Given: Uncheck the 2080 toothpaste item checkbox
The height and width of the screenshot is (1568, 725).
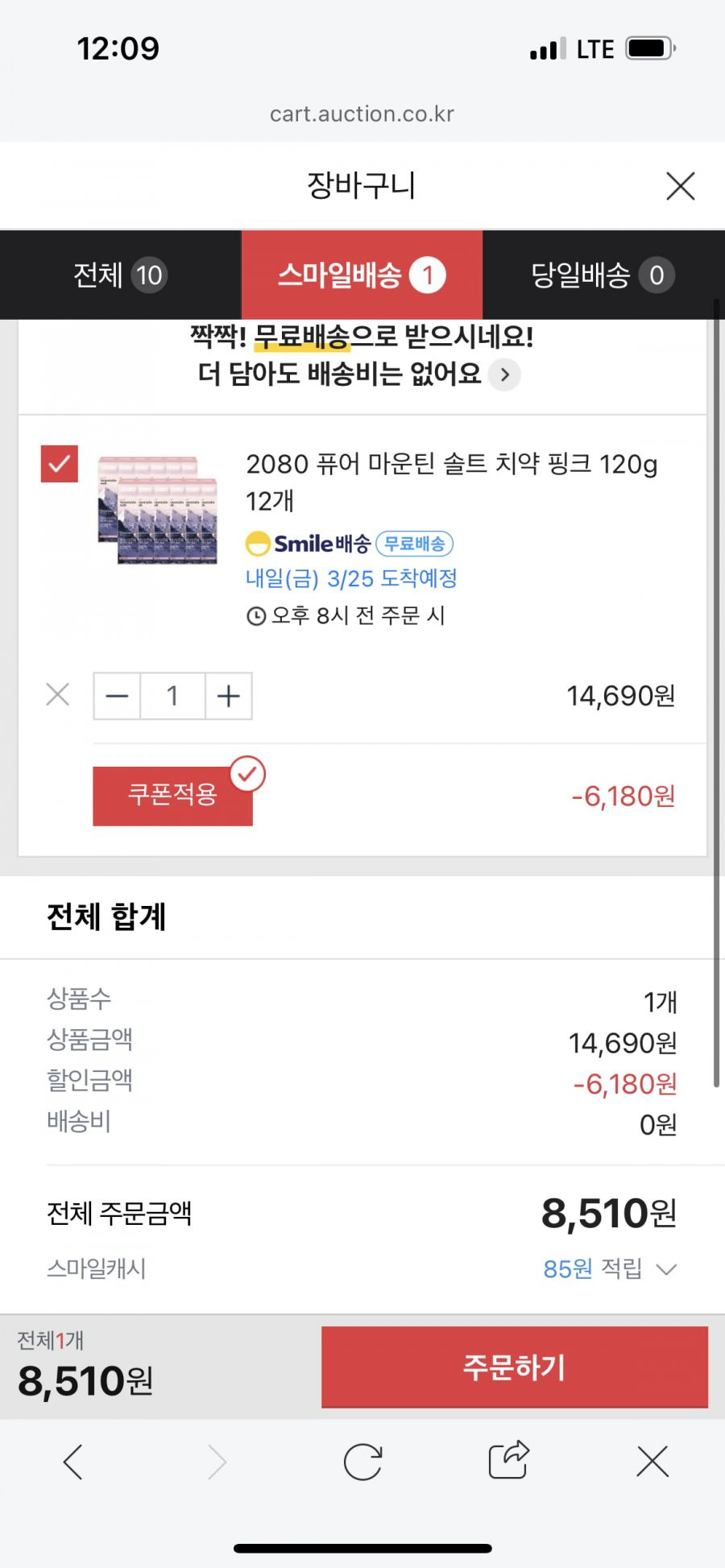Looking at the screenshot, I should tap(60, 464).
